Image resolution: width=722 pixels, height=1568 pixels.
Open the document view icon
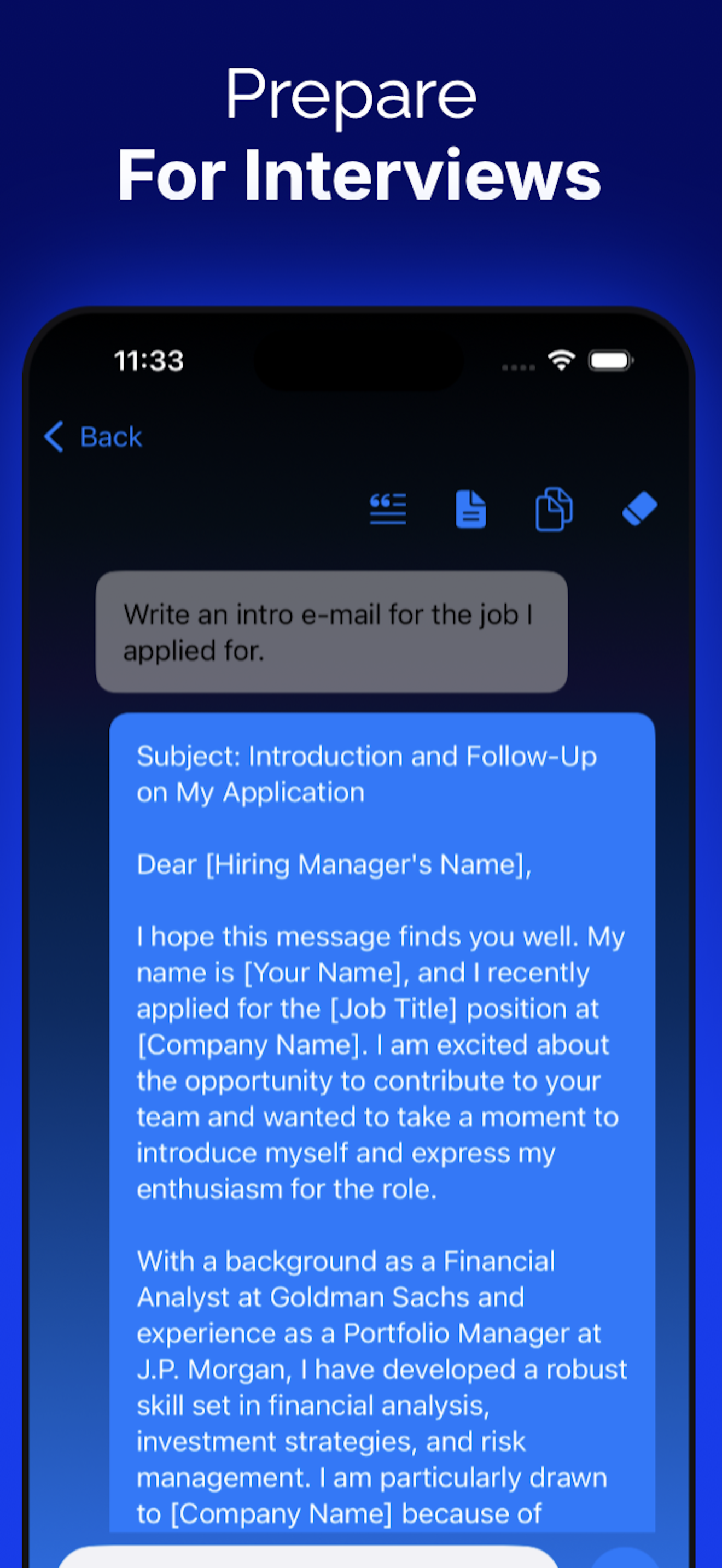[470, 510]
